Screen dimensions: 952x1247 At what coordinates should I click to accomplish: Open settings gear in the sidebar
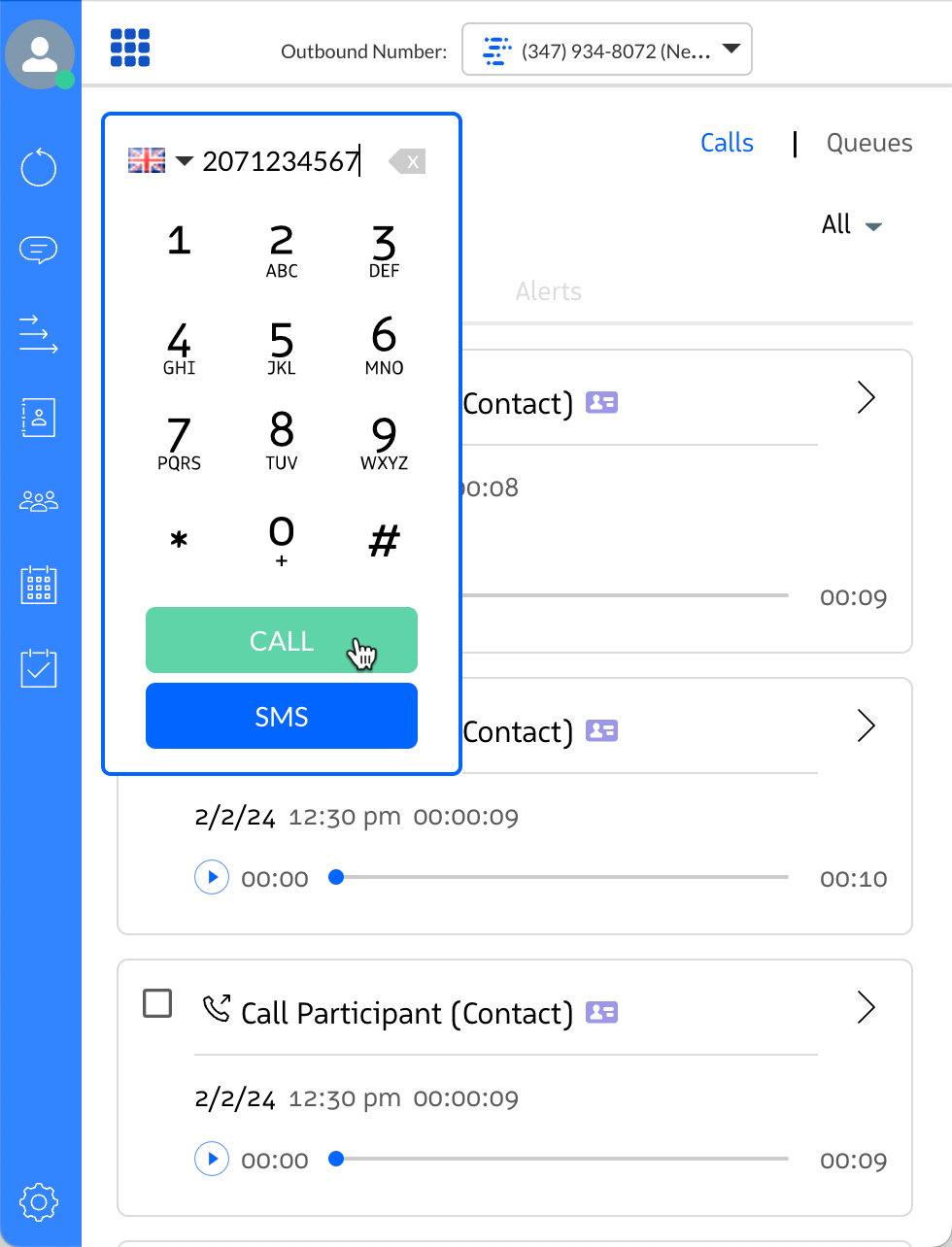[39, 1202]
